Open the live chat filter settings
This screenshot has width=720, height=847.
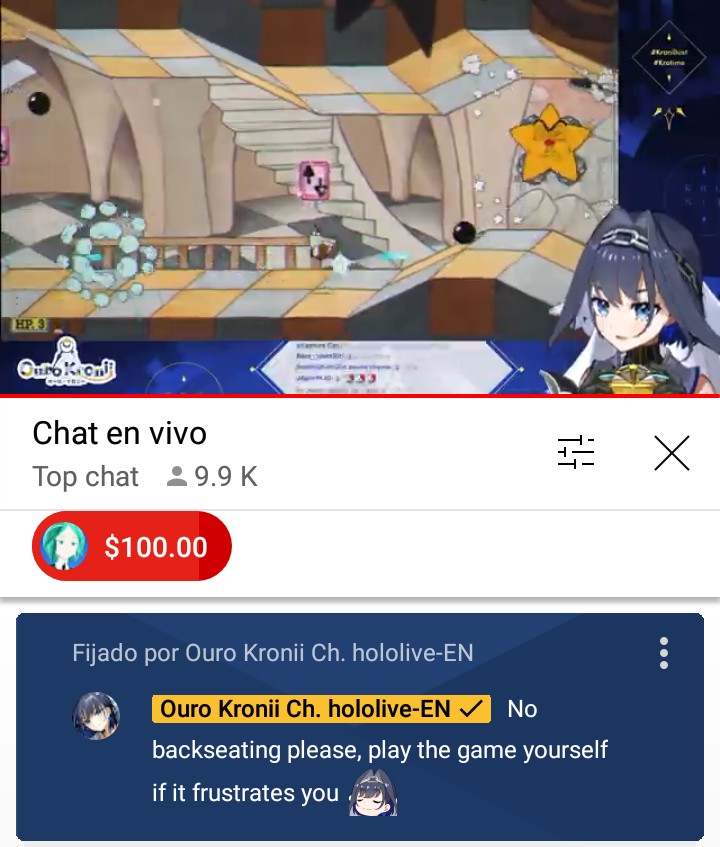[576, 453]
